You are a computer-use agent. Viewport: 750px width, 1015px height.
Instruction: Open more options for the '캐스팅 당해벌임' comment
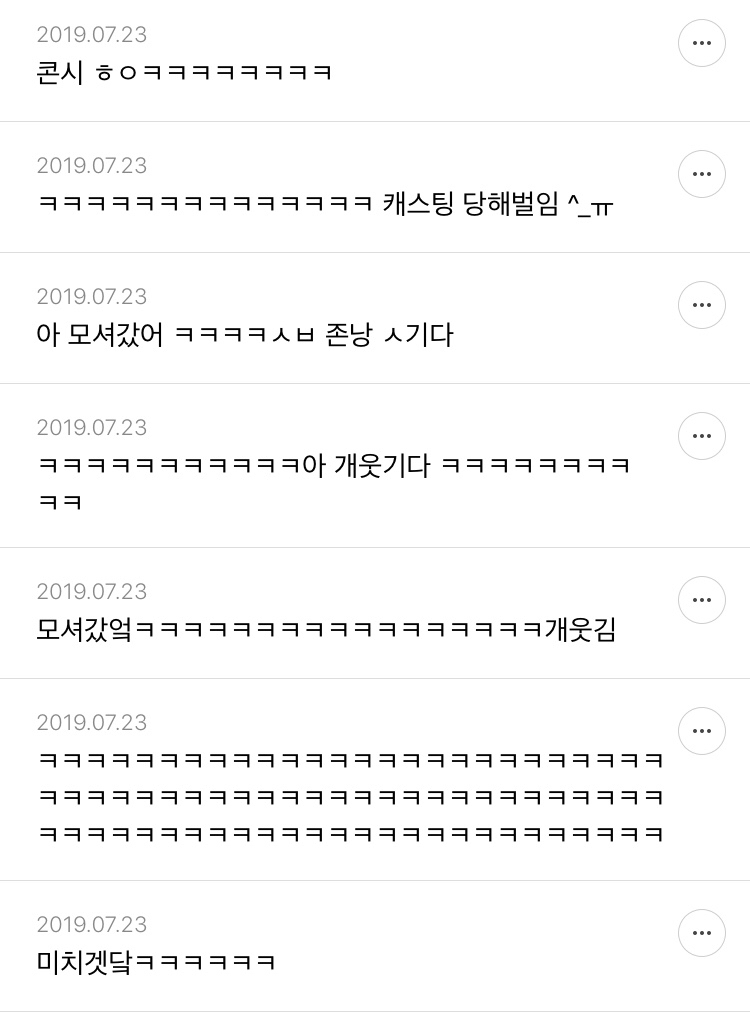pos(701,174)
